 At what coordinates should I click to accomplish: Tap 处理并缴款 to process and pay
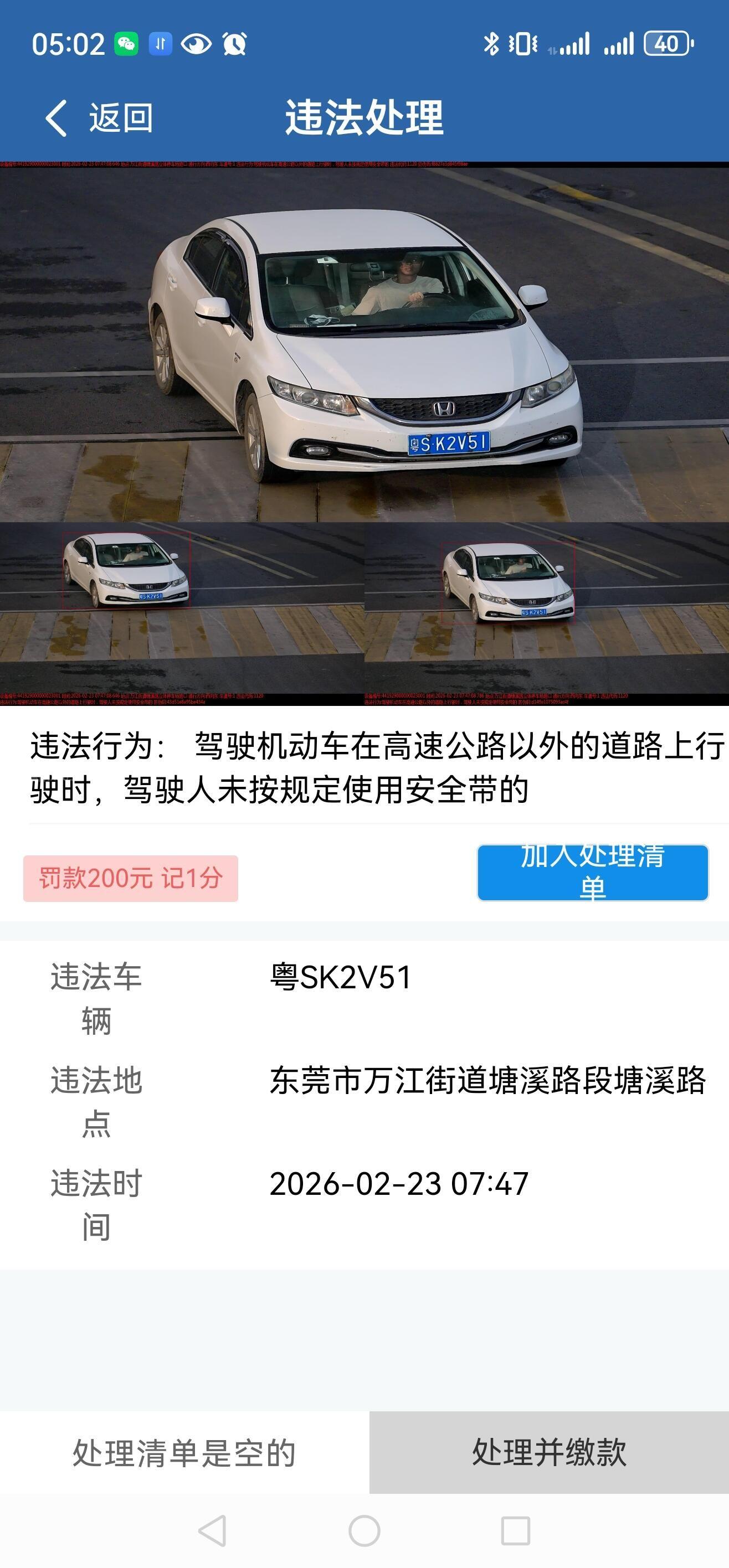point(549,1452)
